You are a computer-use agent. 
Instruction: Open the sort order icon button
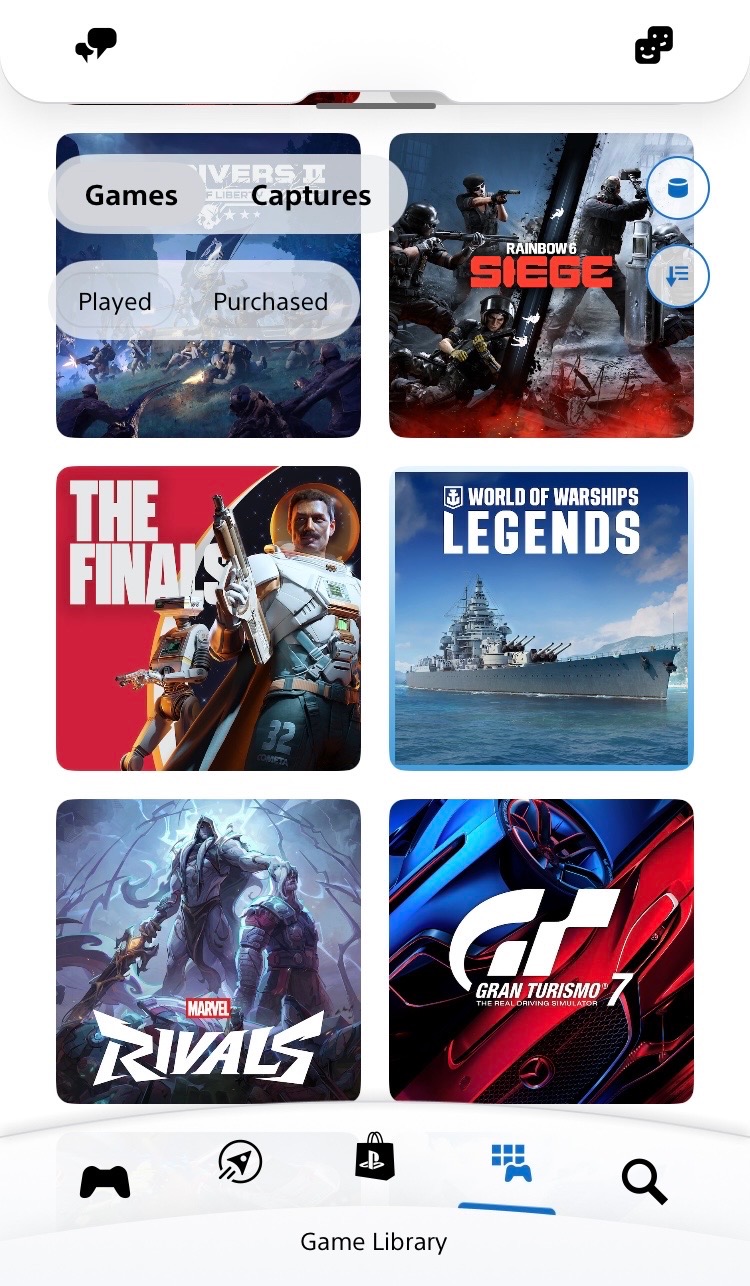pos(678,276)
